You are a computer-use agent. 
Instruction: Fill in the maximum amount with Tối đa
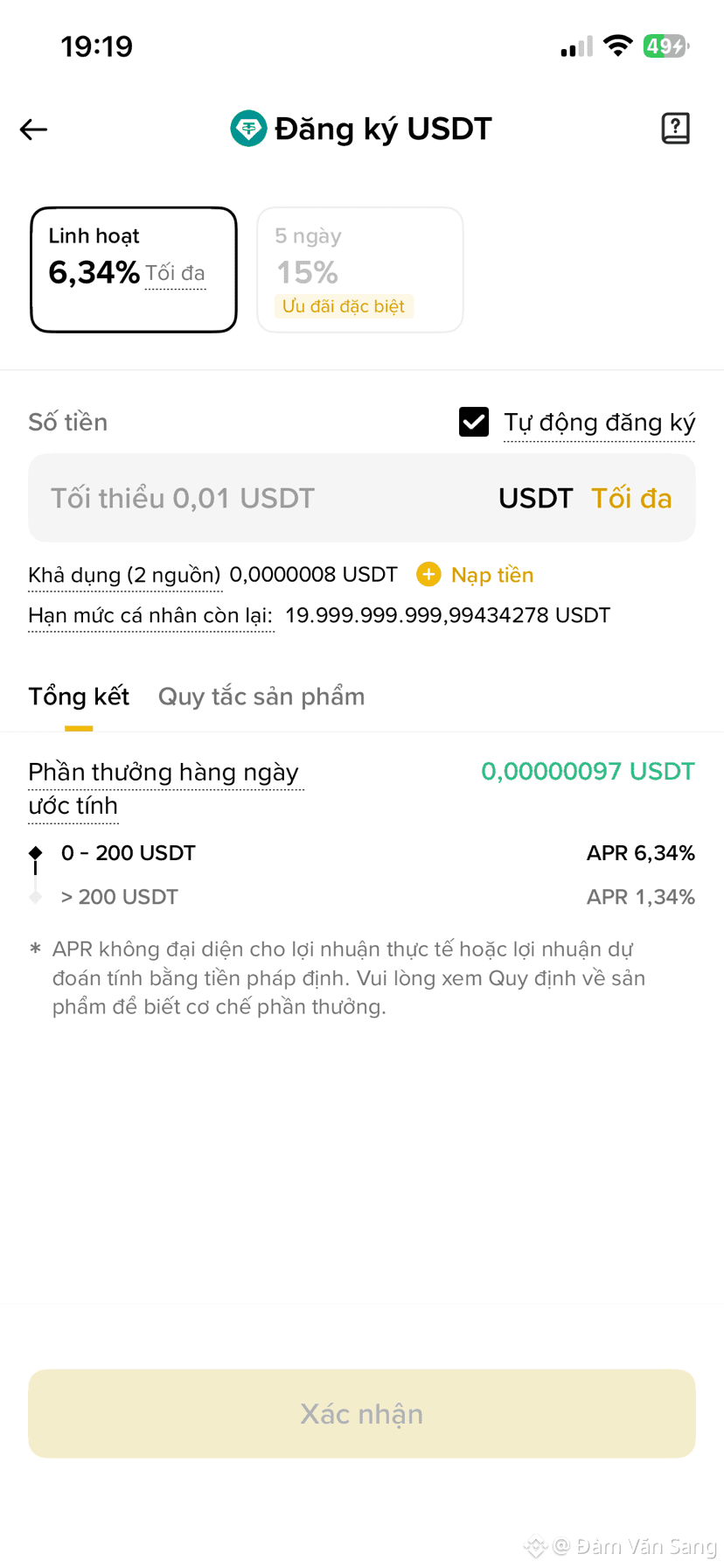coord(631,498)
